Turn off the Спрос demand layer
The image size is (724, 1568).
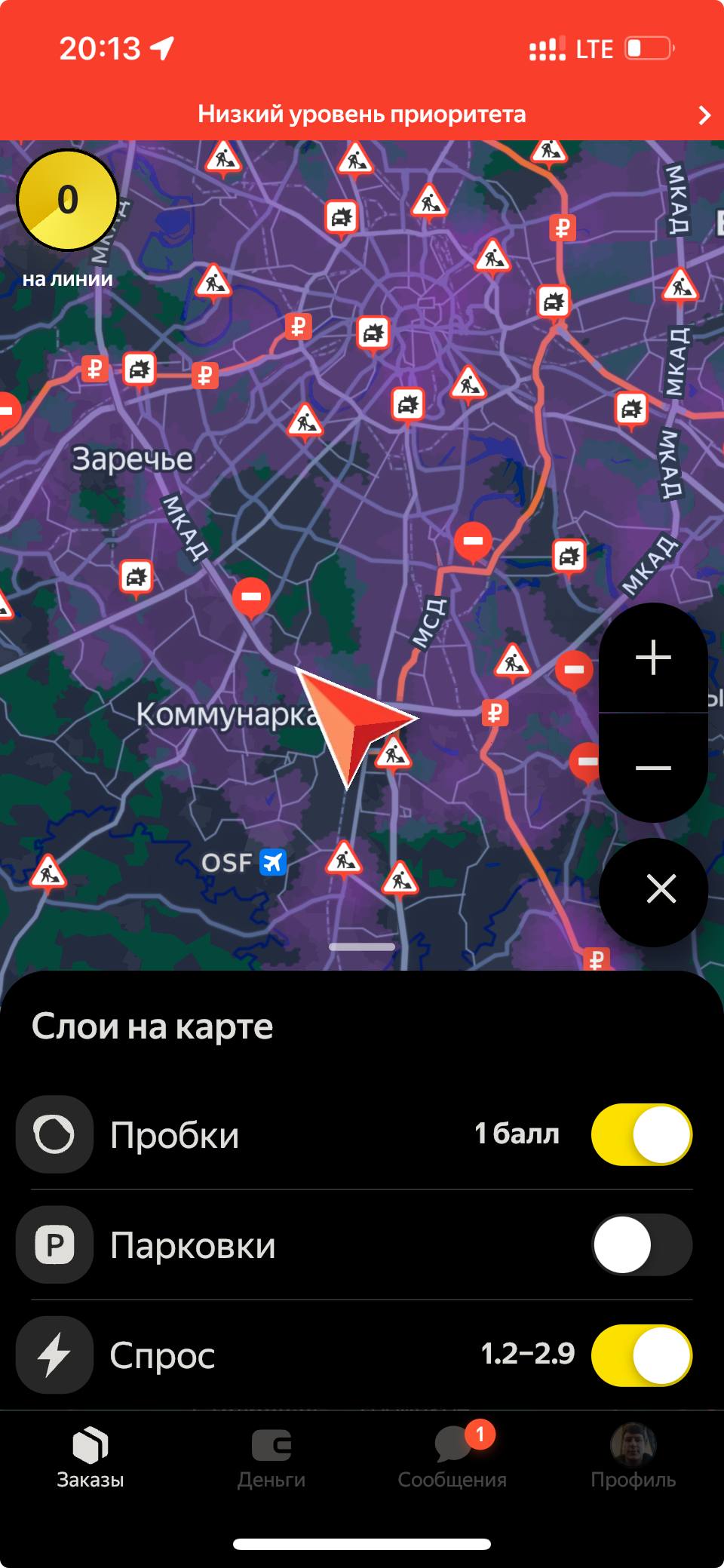(x=641, y=1355)
